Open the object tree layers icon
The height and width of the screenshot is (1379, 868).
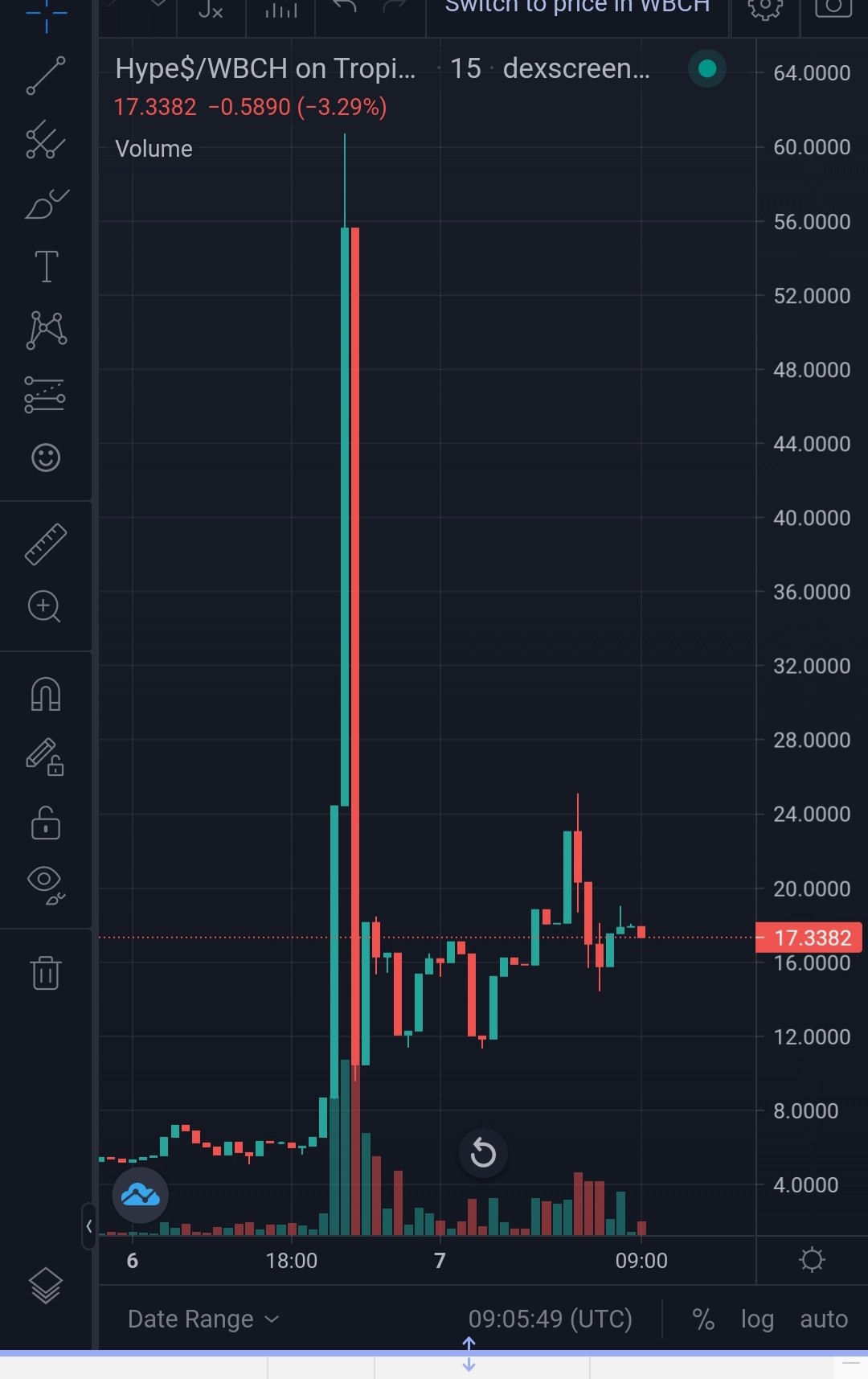pyautogui.click(x=46, y=1285)
